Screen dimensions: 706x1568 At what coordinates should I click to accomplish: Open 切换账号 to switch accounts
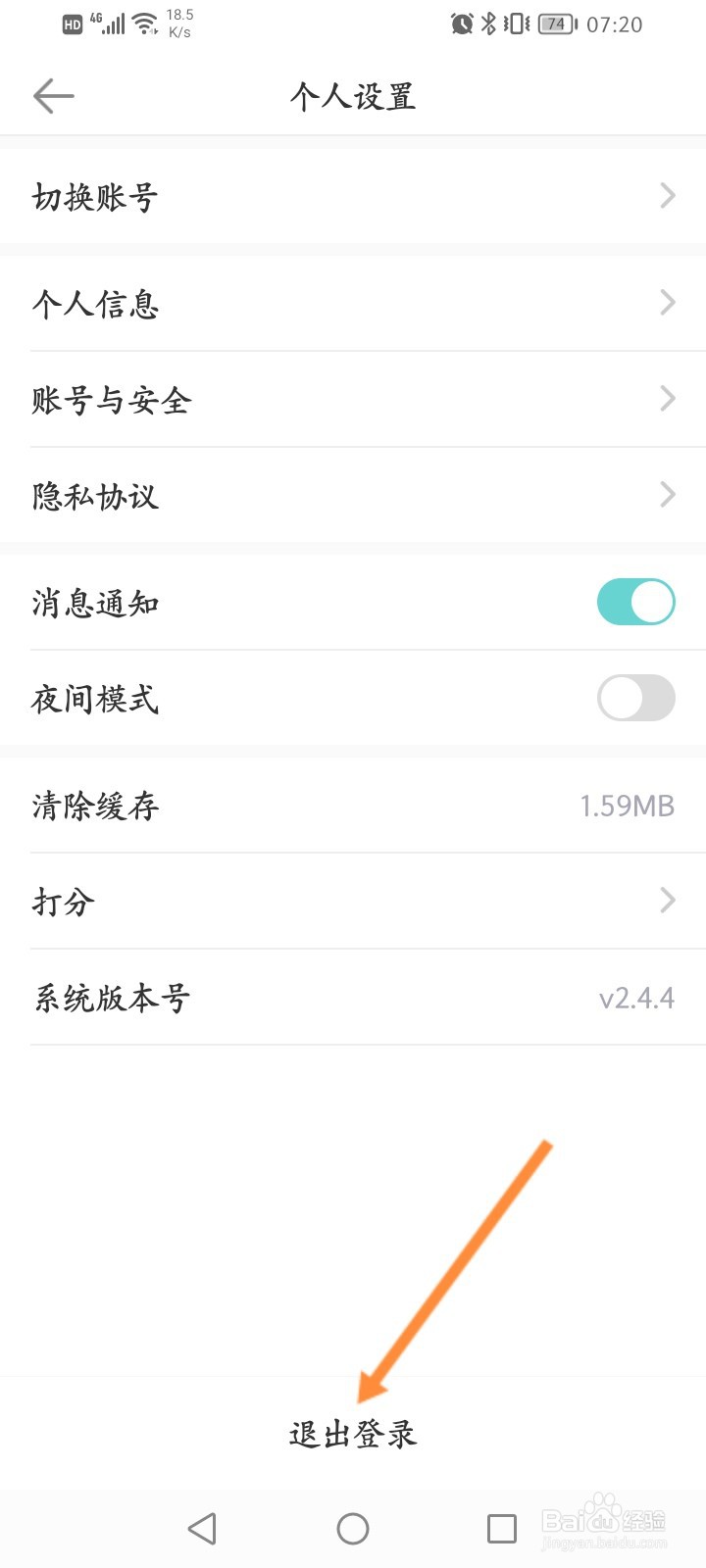[353, 196]
